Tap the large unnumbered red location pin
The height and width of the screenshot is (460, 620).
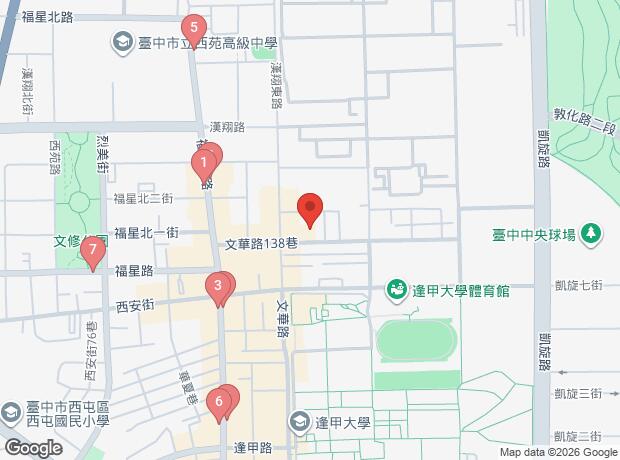(x=310, y=210)
